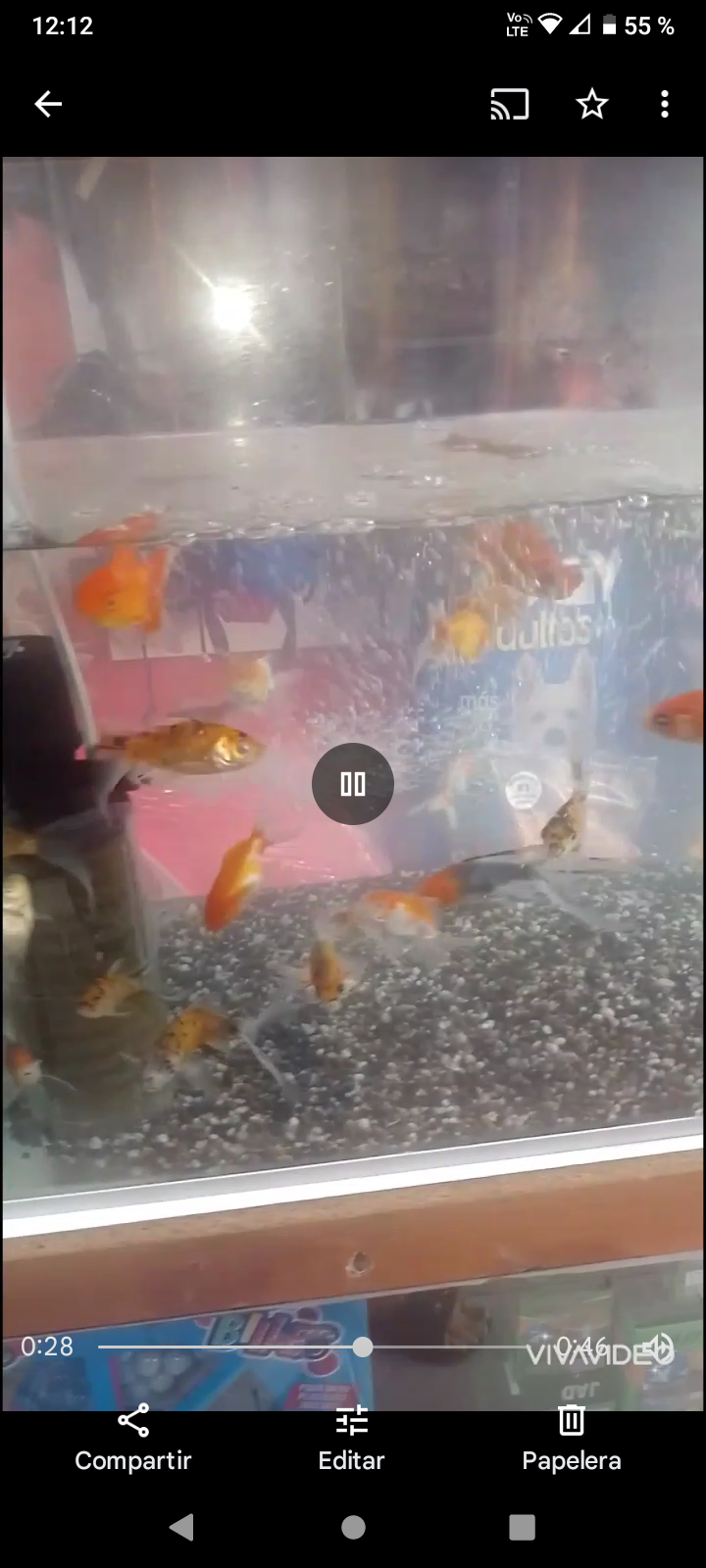Go to the home screen

point(353,1527)
